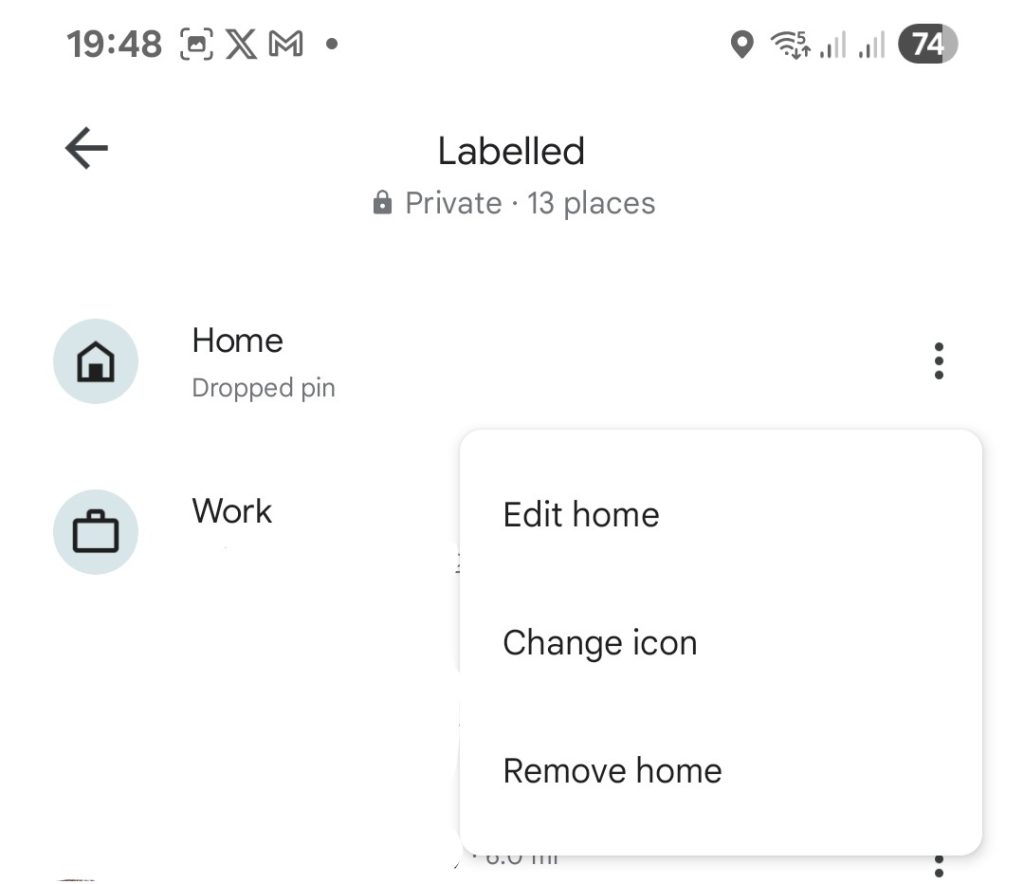
Task: Select Edit home from the menu
Action: 581,515
